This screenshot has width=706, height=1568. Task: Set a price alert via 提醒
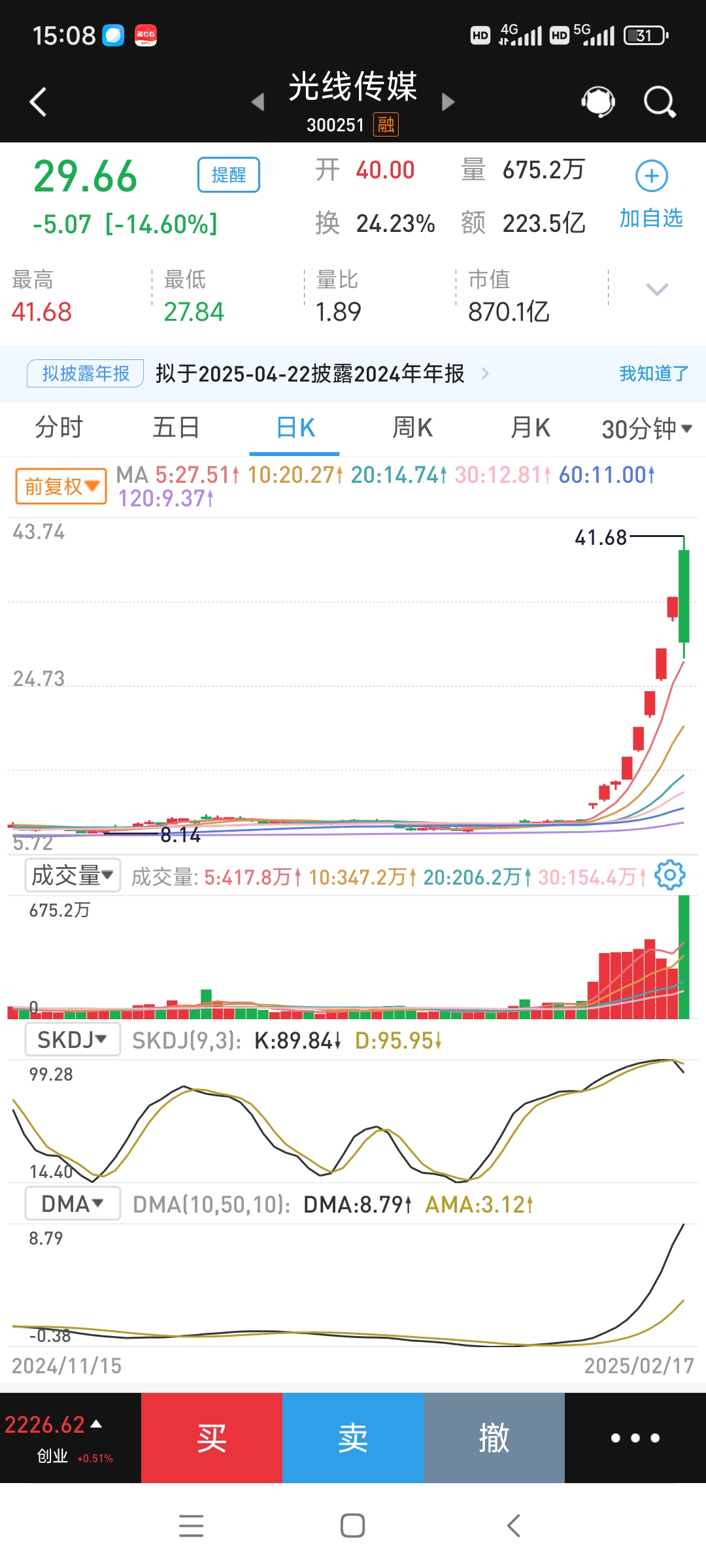pyautogui.click(x=227, y=174)
